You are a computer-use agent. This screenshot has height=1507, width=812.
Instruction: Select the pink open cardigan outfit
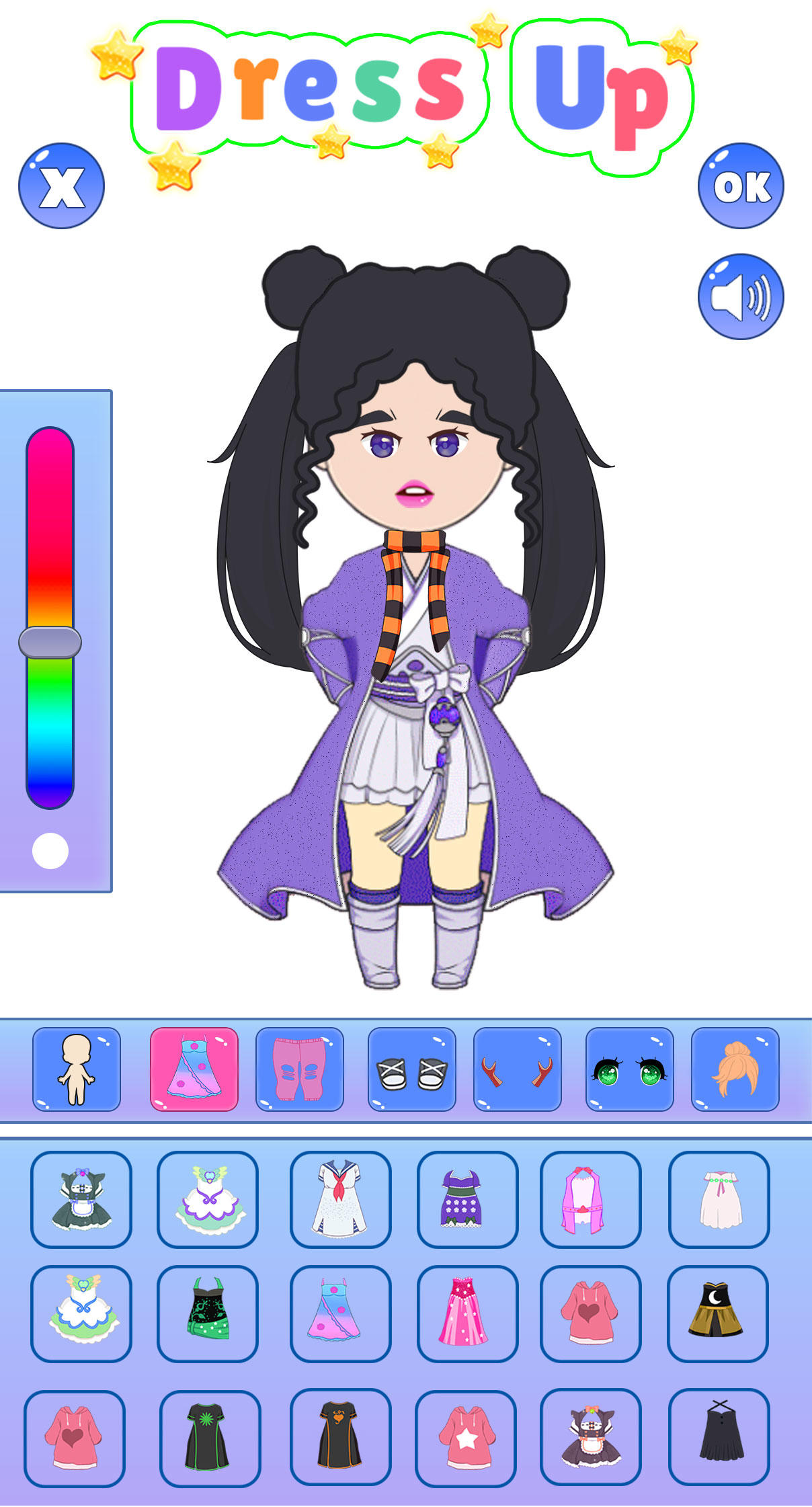coord(590,1199)
